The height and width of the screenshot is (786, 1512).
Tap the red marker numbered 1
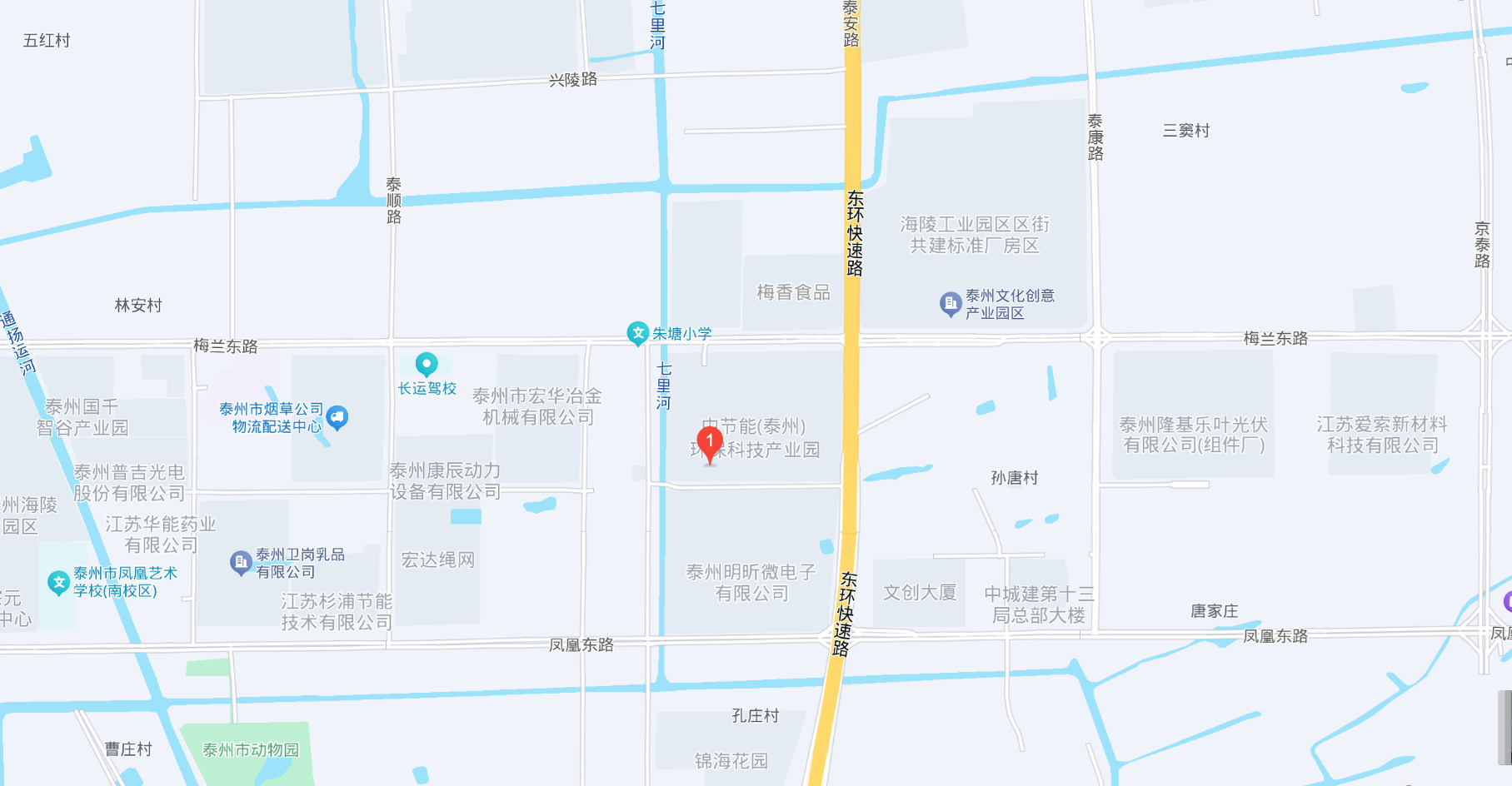click(709, 442)
